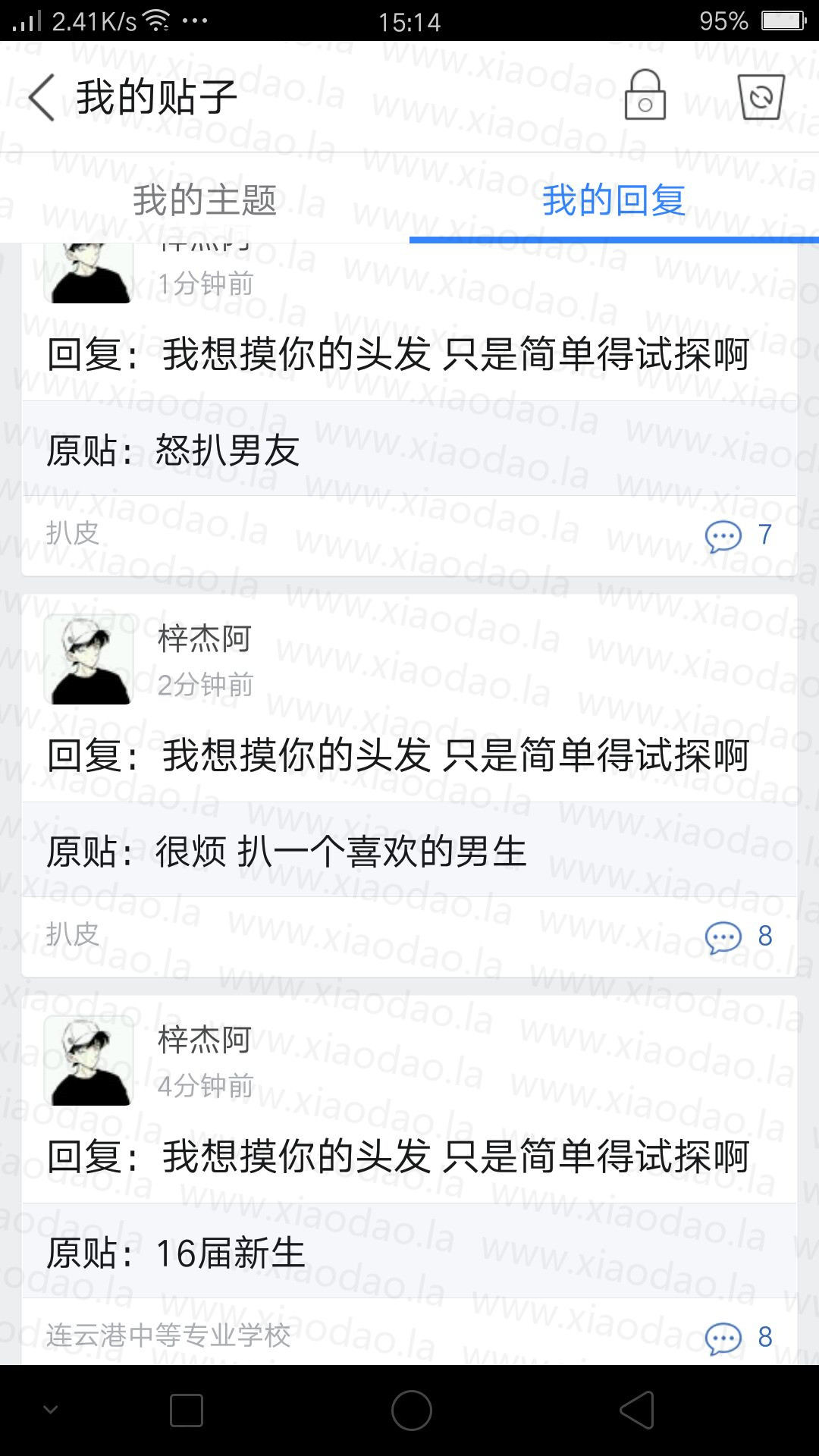Switch to the 我的主题 tab
This screenshot has height=1456, width=819.
[205, 200]
